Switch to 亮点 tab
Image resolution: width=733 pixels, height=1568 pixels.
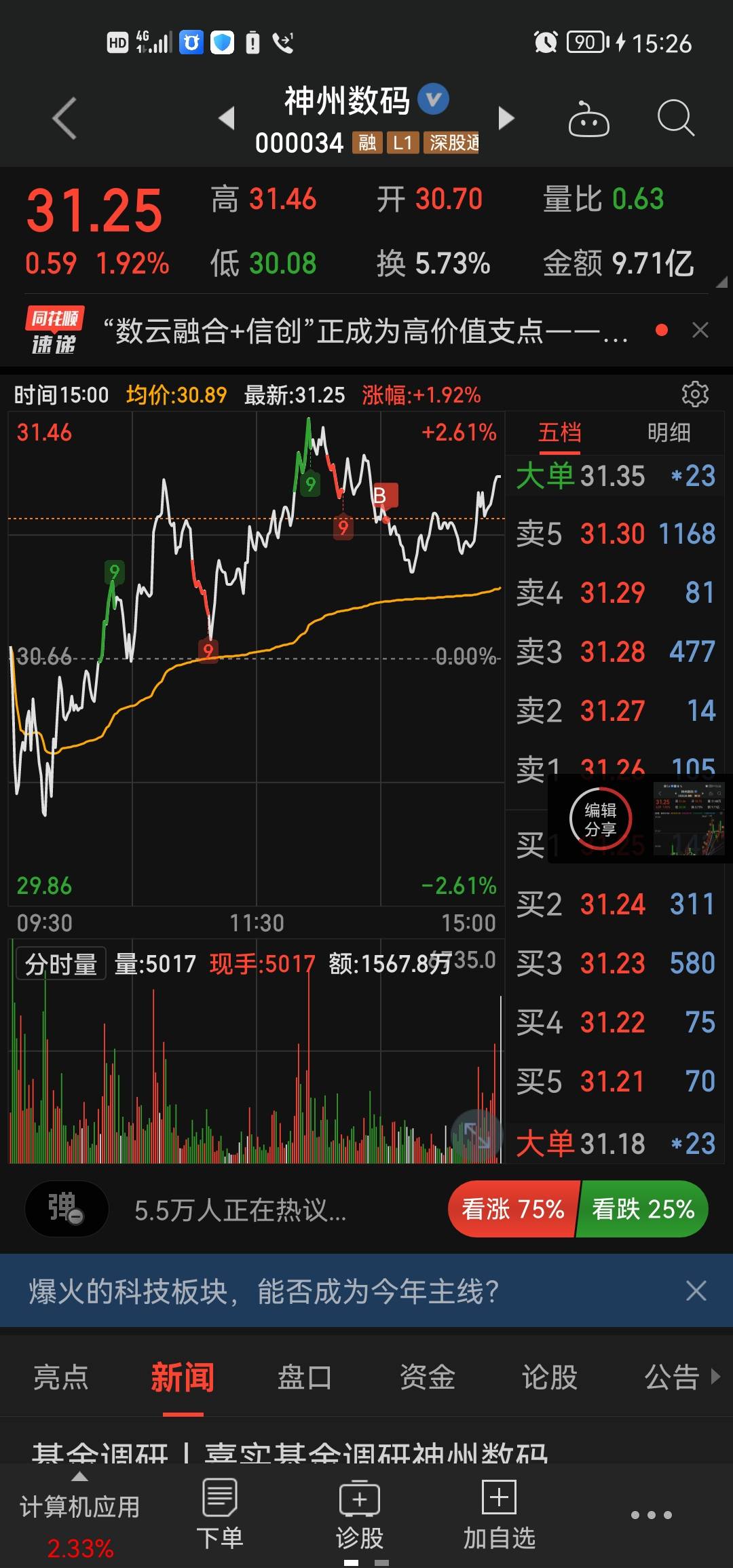coord(61,1377)
